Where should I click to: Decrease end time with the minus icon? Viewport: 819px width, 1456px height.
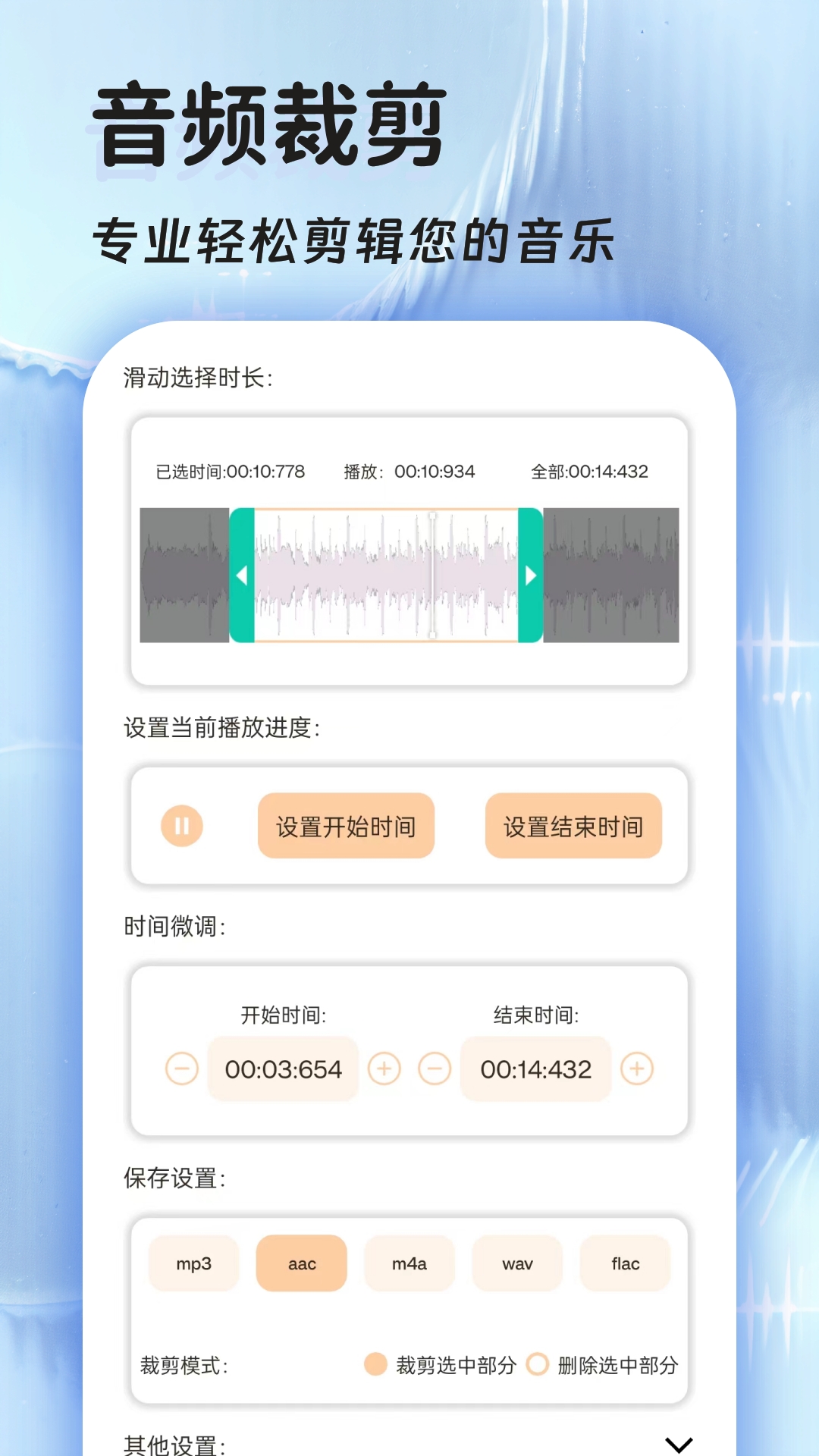434,1069
